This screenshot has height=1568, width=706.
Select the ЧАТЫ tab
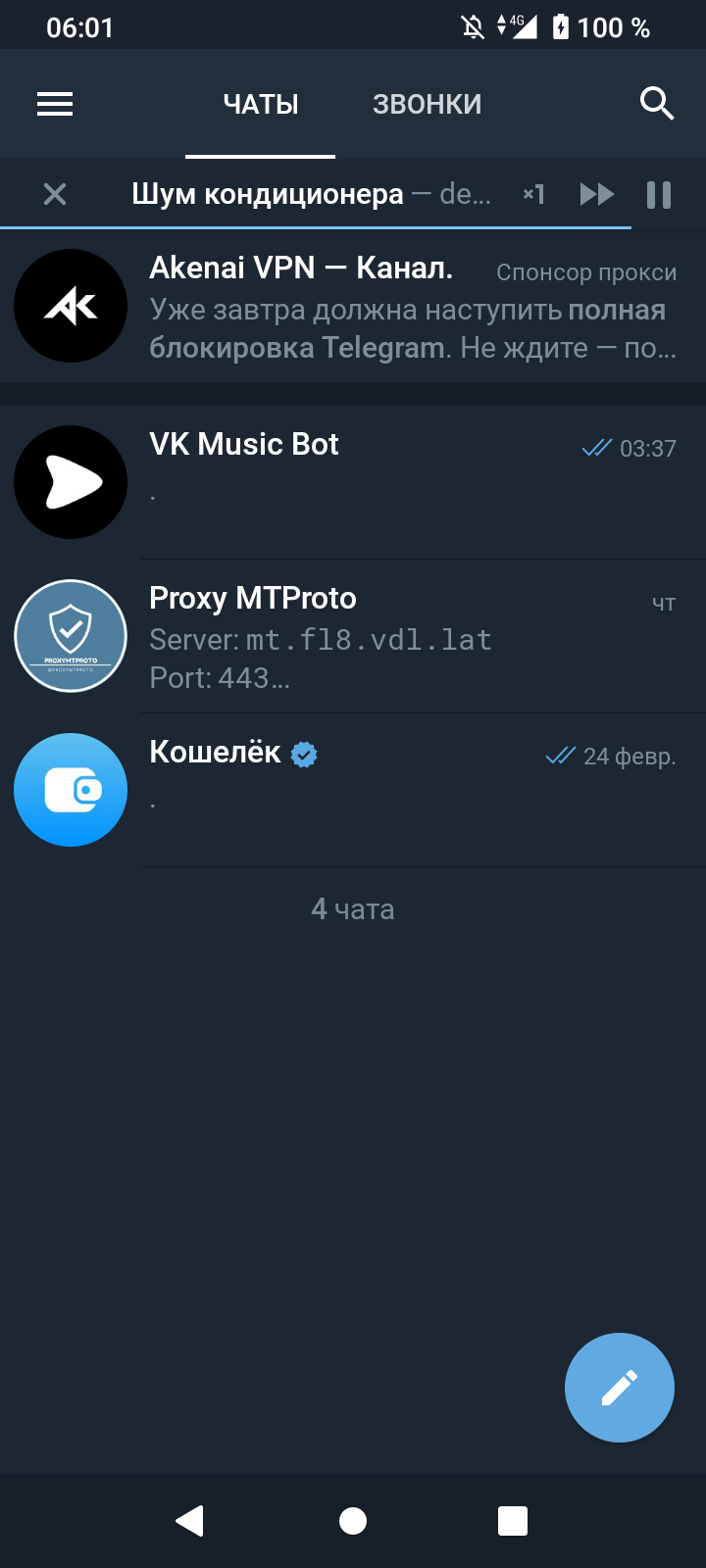(x=261, y=104)
